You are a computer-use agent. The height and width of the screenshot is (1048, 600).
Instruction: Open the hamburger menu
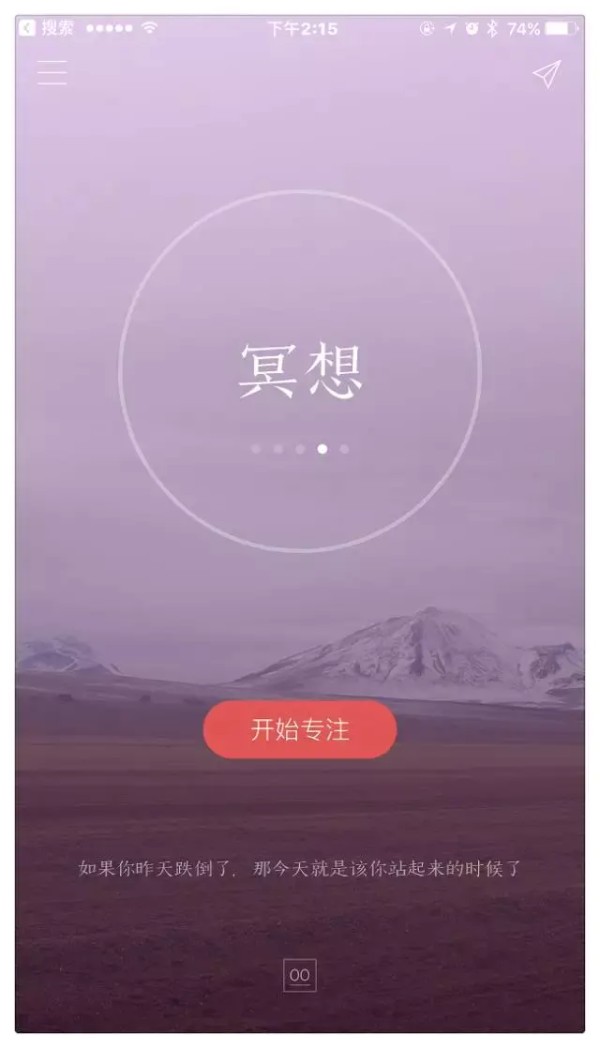pyautogui.click(x=52, y=73)
